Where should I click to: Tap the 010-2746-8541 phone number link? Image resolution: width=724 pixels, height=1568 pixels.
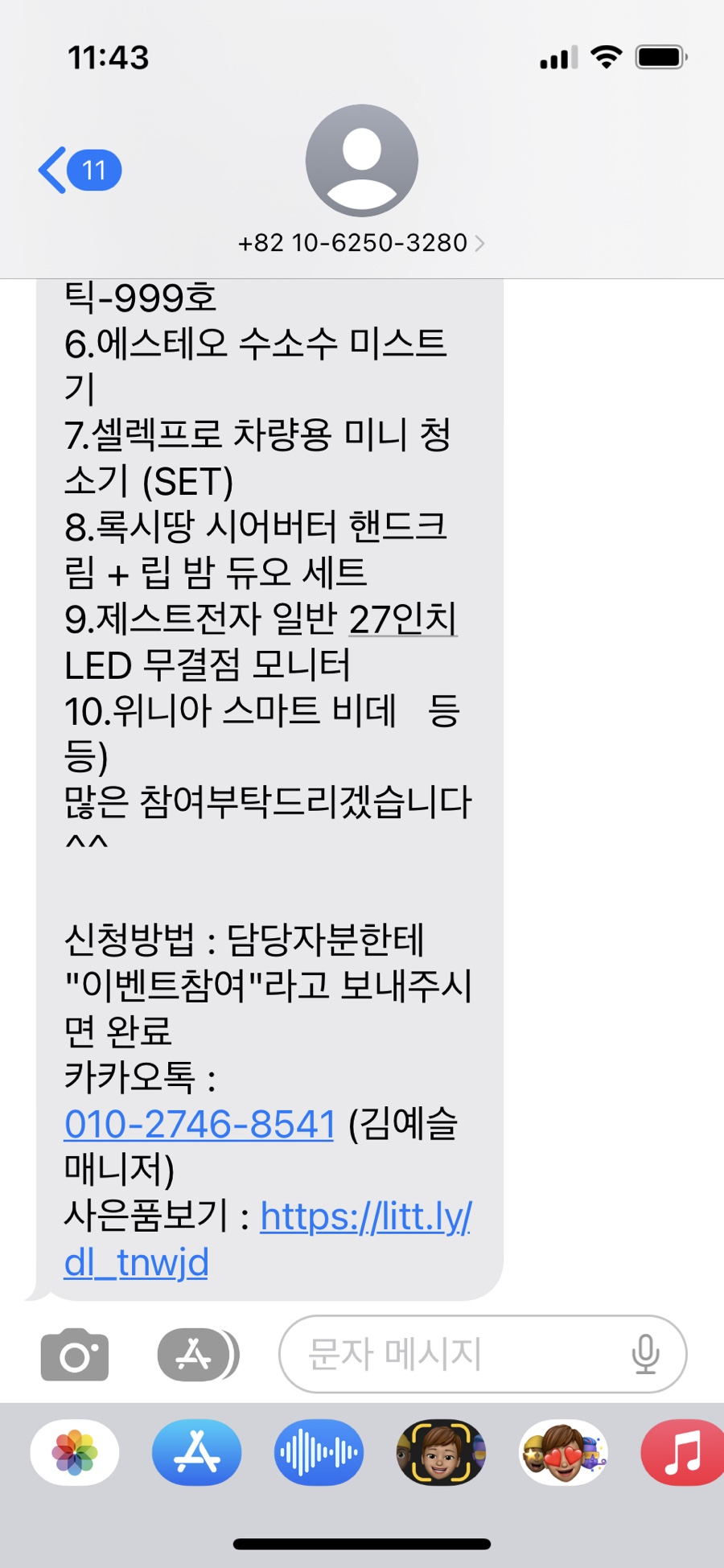(x=200, y=1124)
